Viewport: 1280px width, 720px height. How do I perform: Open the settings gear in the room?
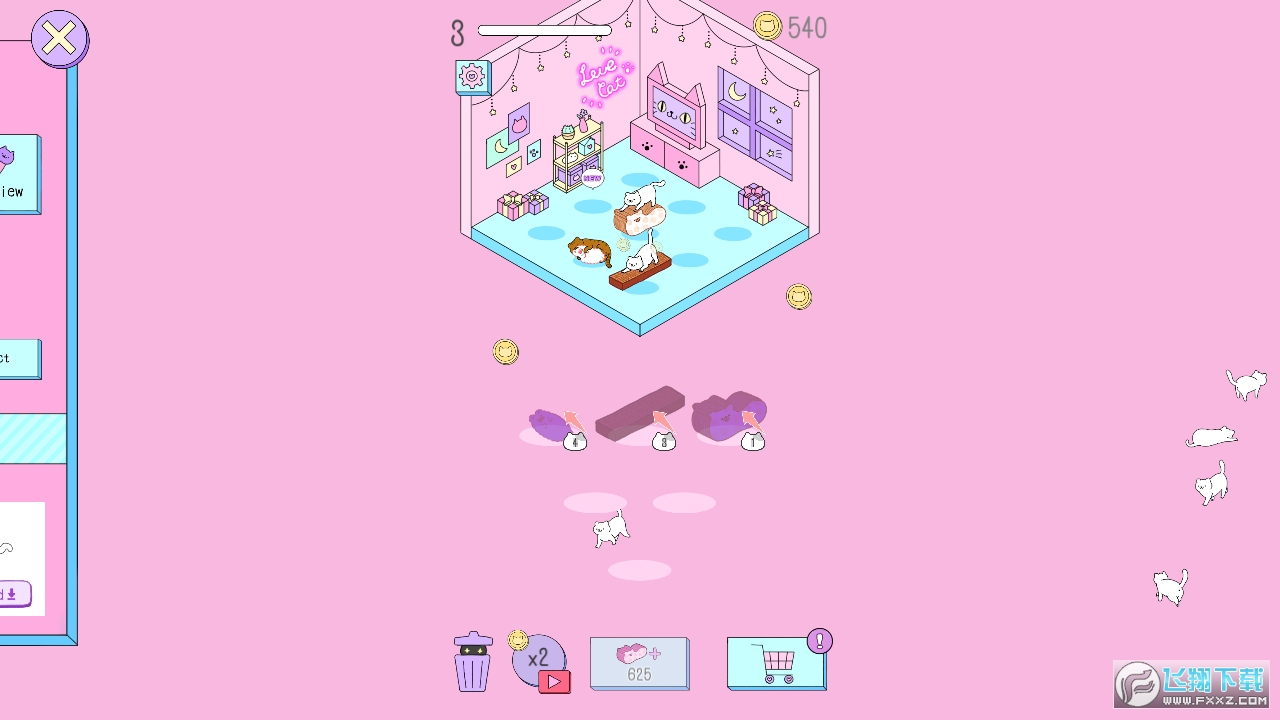[473, 76]
